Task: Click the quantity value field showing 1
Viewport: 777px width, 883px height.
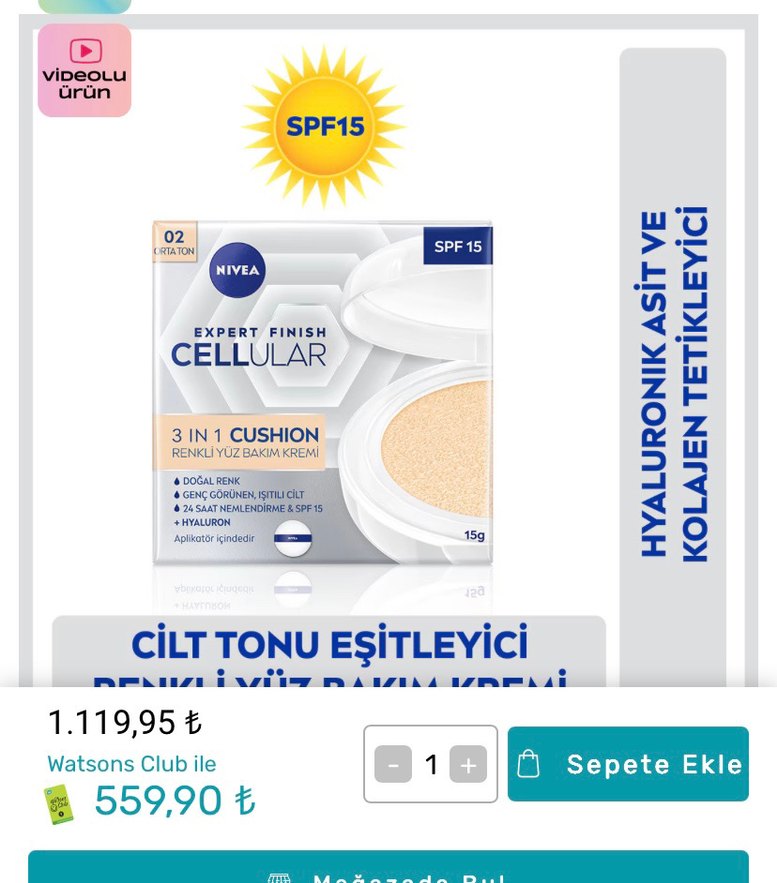Action: (430, 764)
